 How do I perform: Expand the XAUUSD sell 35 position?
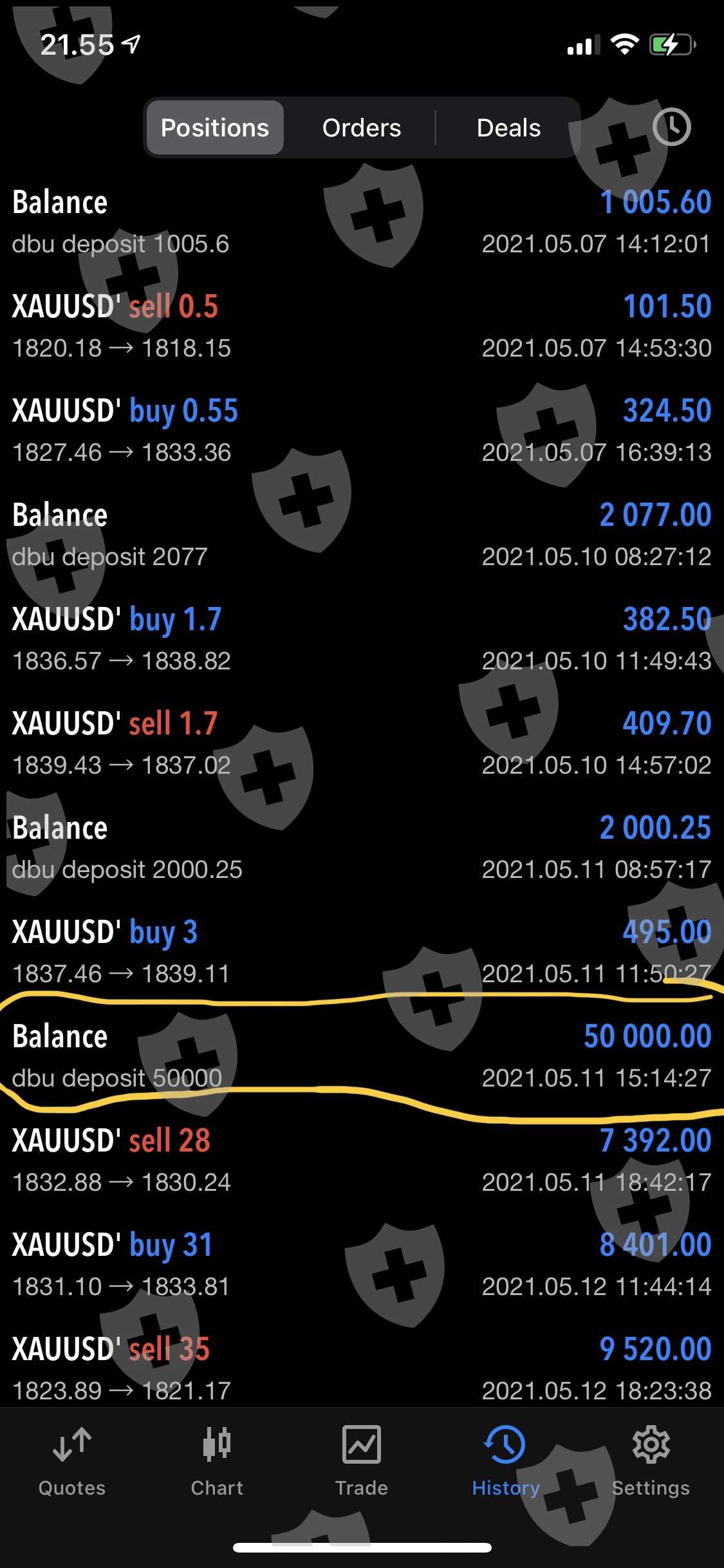click(362, 1368)
